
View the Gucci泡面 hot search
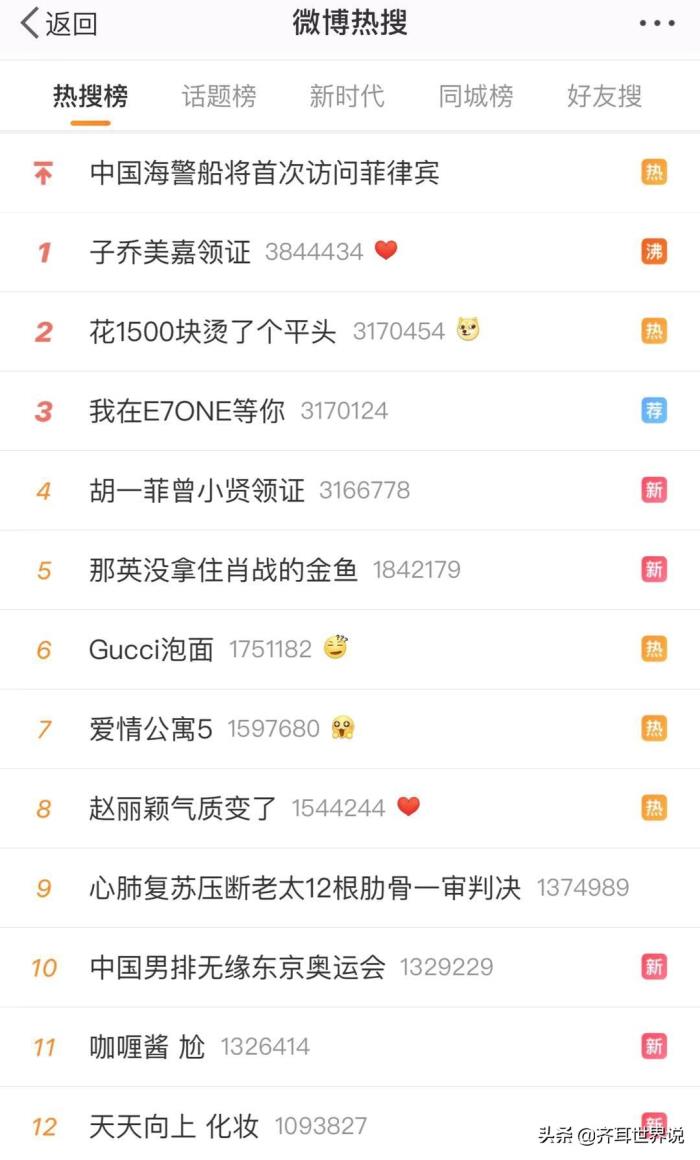click(151, 649)
